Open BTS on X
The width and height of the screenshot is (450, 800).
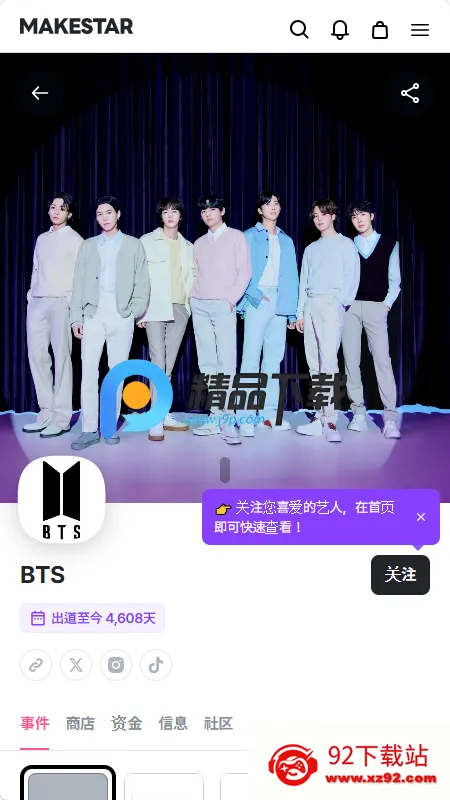[76, 665]
